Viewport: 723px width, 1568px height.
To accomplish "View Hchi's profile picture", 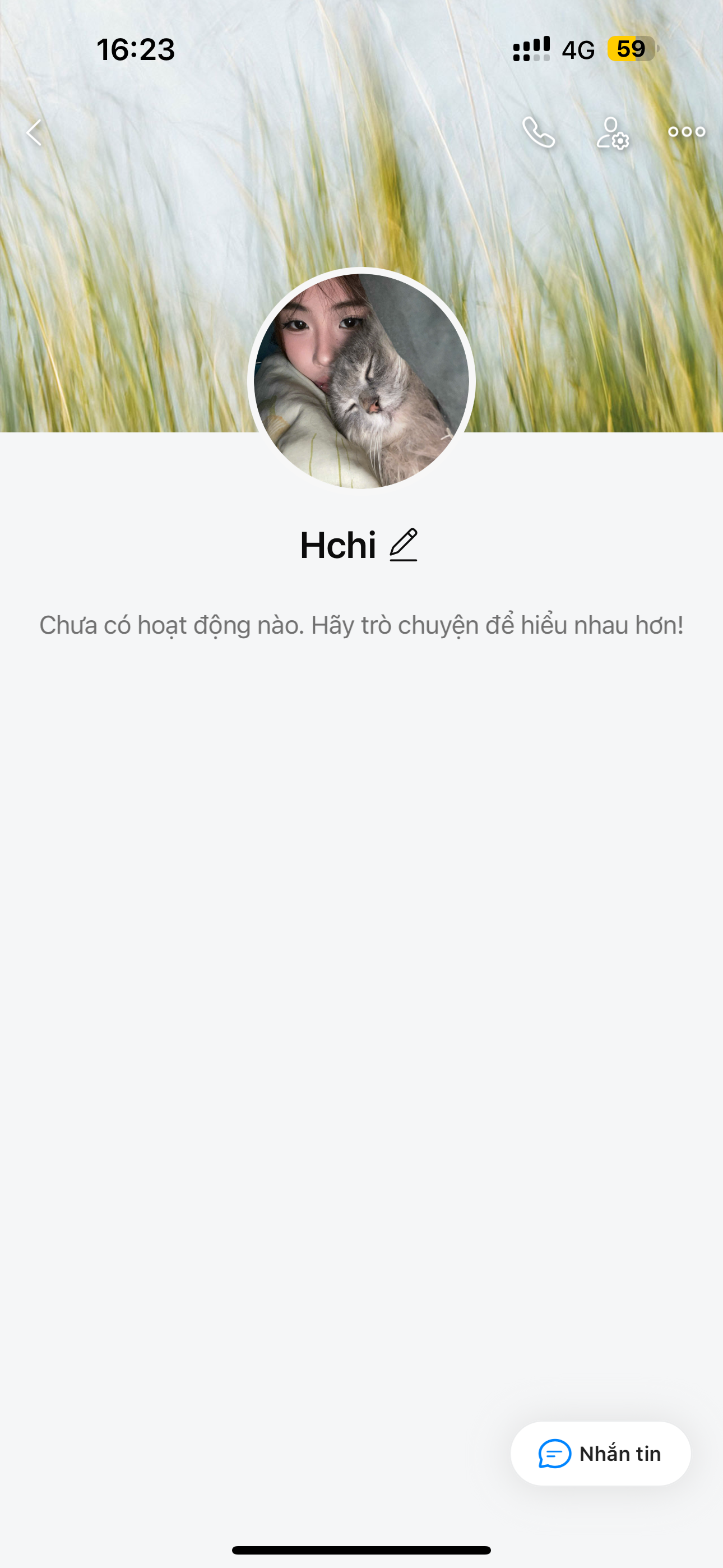I will [361, 381].
